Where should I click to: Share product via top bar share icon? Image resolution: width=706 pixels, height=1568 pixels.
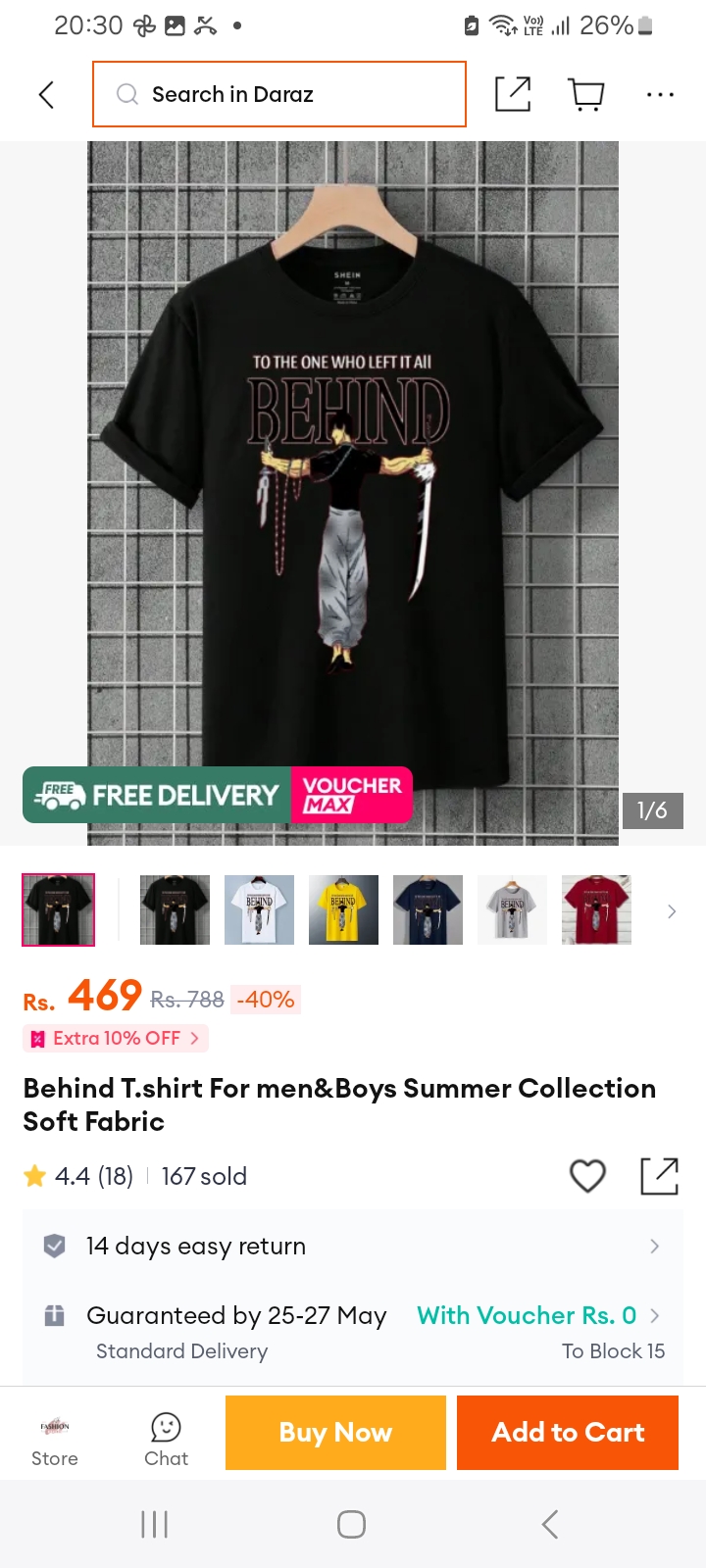513,94
